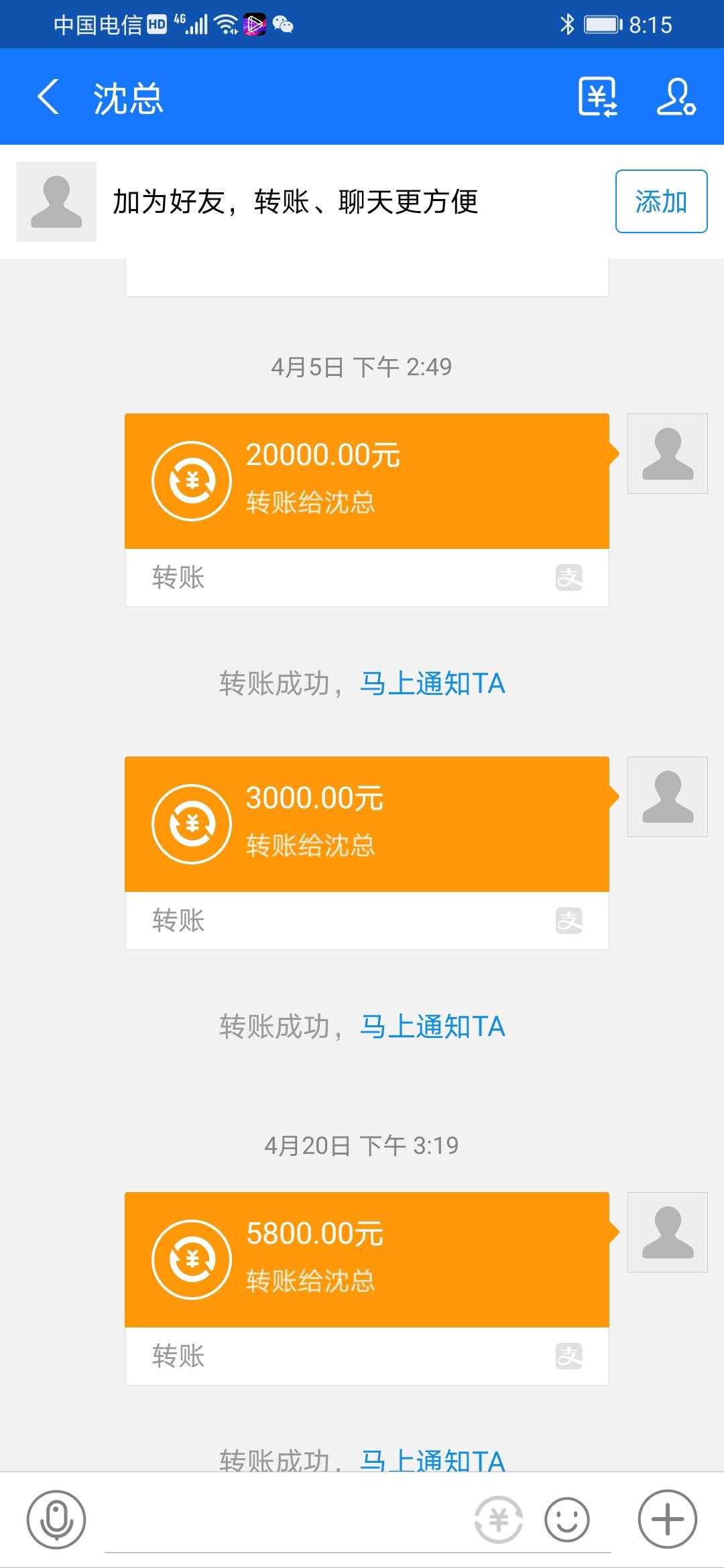Open the emoji picker

pyautogui.click(x=567, y=1519)
